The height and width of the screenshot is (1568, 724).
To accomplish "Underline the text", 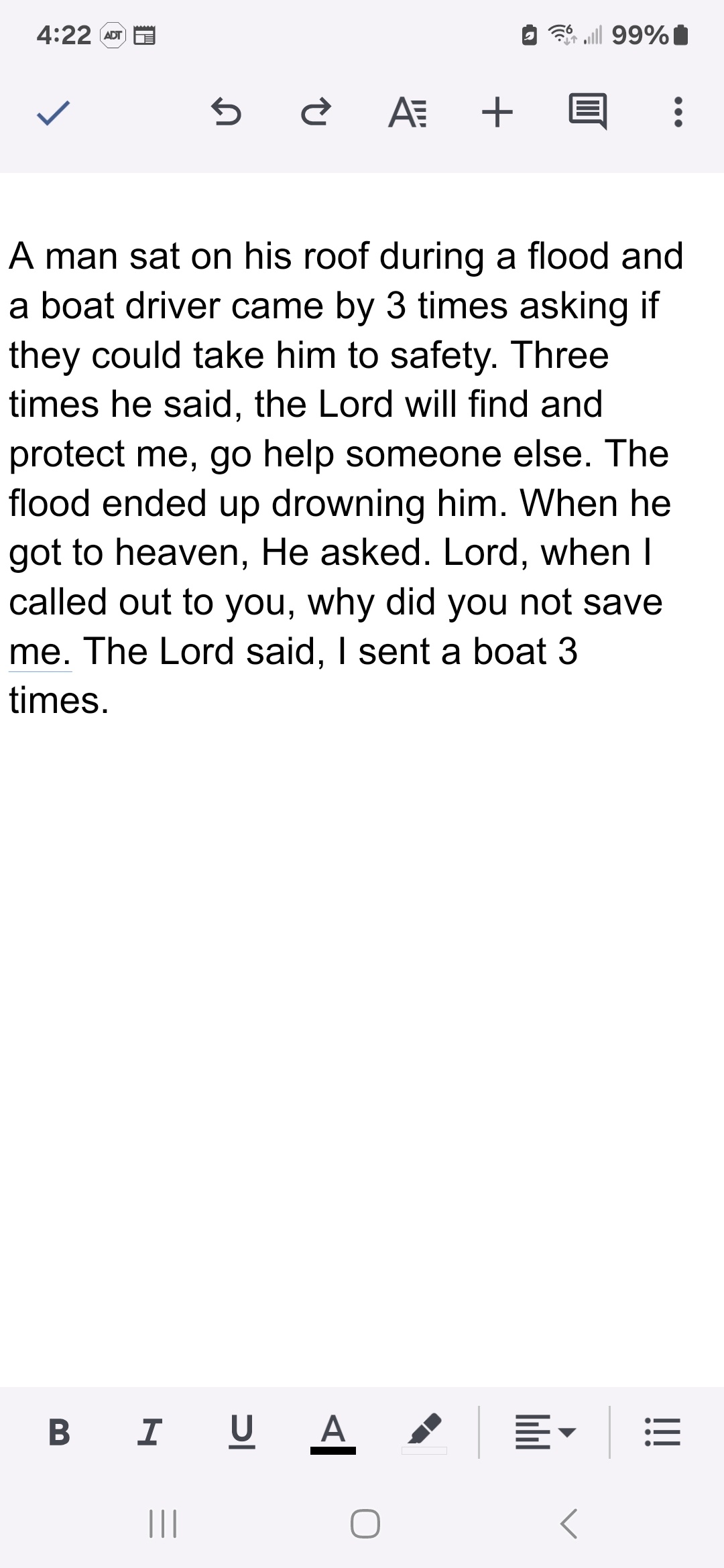I will pyautogui.click(x=241, y=1433).
